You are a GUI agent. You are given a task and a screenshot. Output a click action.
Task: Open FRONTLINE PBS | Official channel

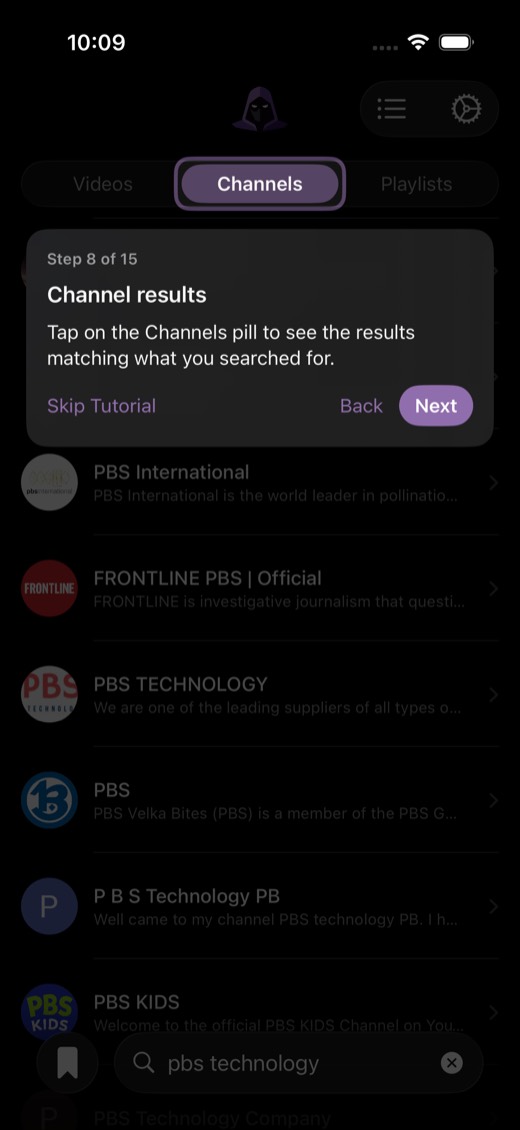260,589
